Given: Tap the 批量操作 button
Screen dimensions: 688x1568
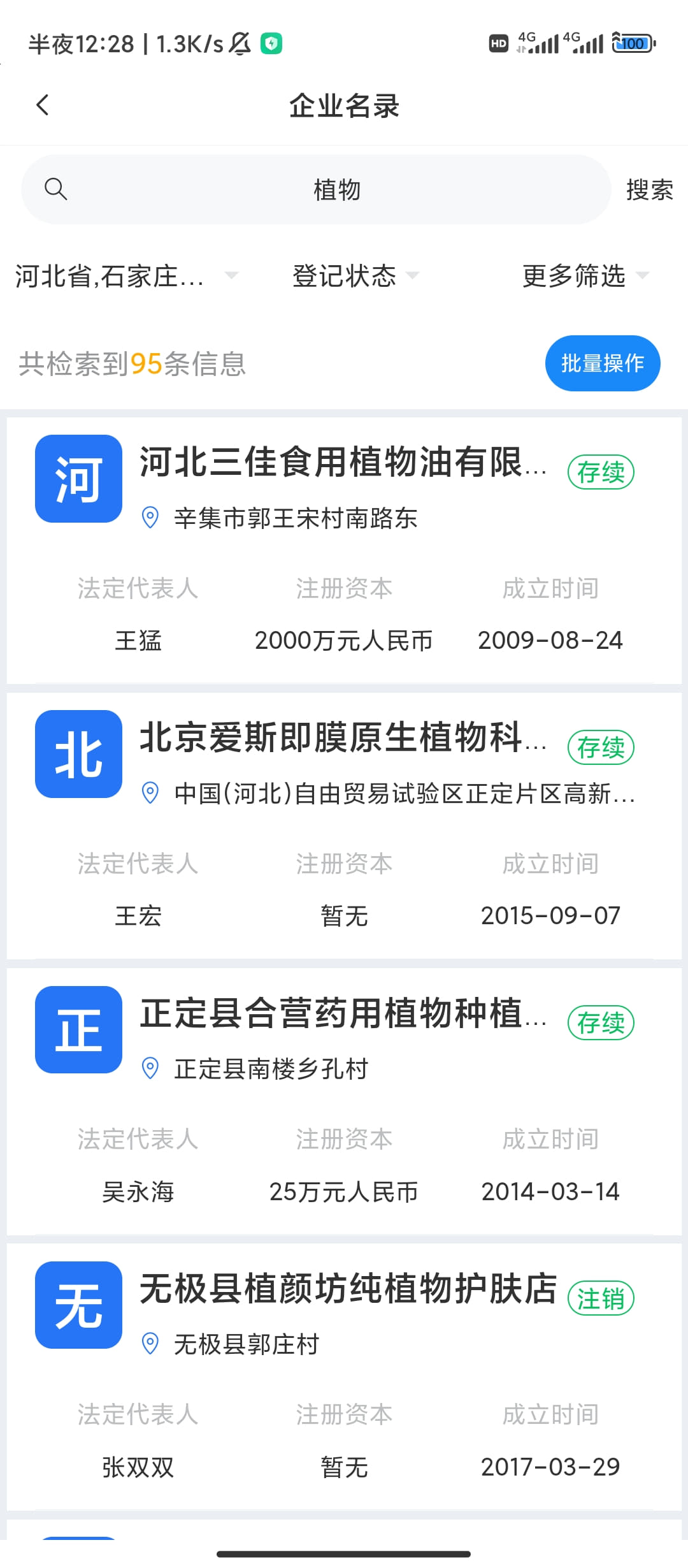Looking at the screenshot, I should pyautogui.click(x=603, y=363).
